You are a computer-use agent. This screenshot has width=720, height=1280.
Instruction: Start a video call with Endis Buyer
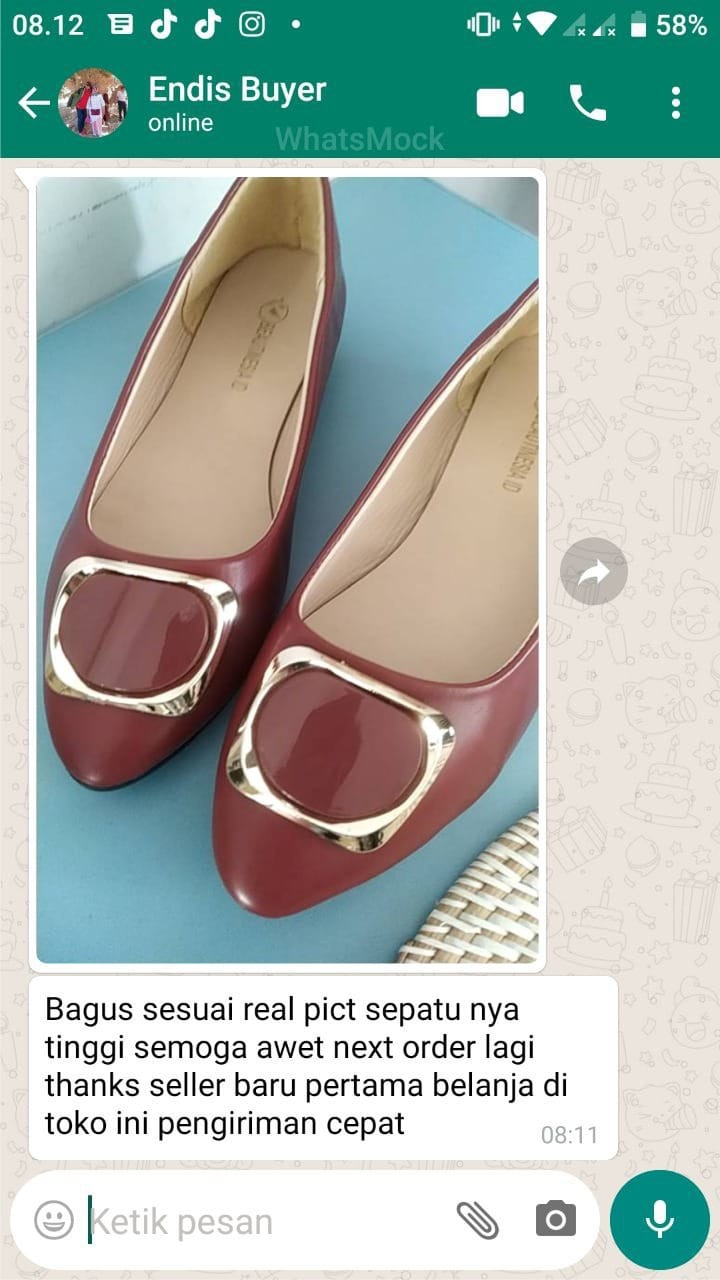pyautogui.click(x=500, y=103)
